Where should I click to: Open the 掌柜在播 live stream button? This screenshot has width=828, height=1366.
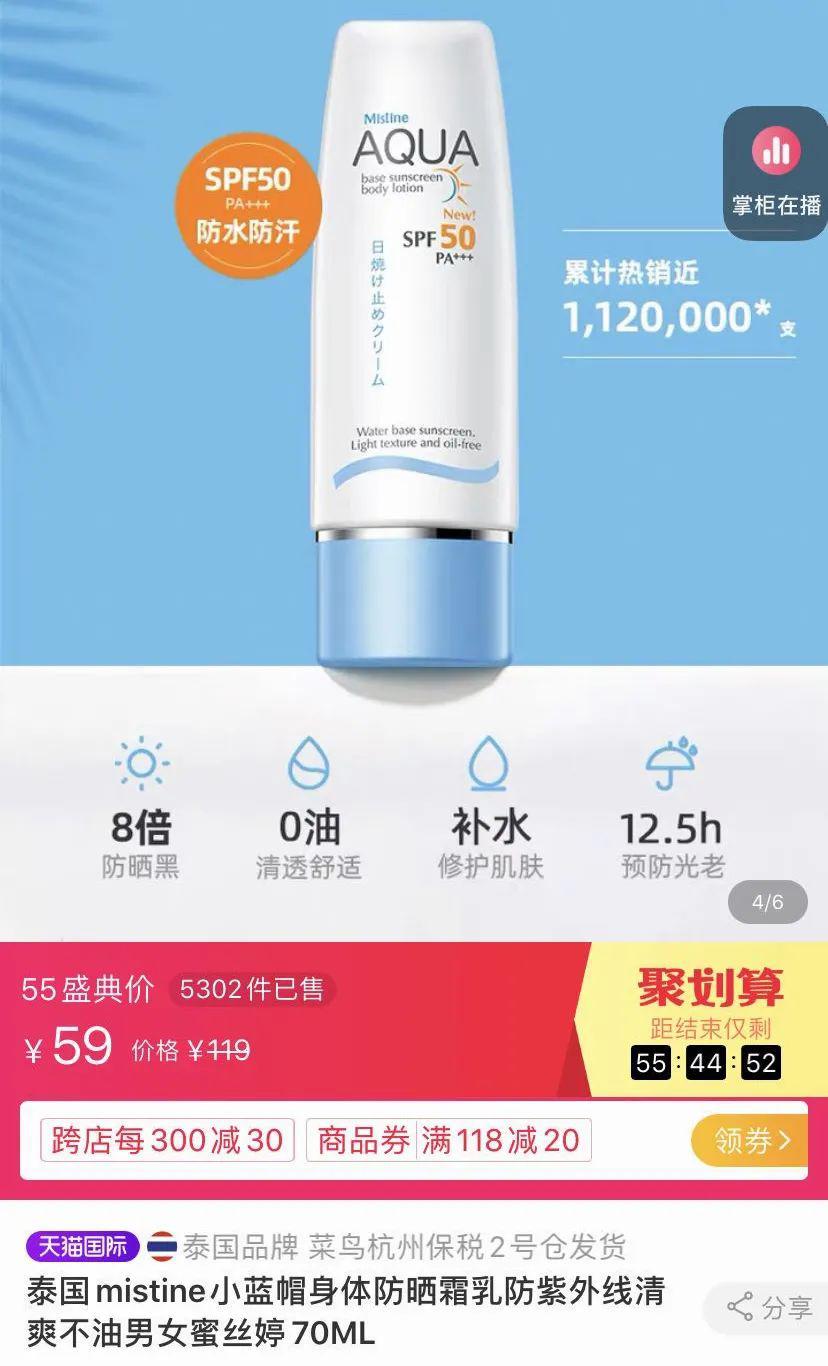(x=776, y=174)
